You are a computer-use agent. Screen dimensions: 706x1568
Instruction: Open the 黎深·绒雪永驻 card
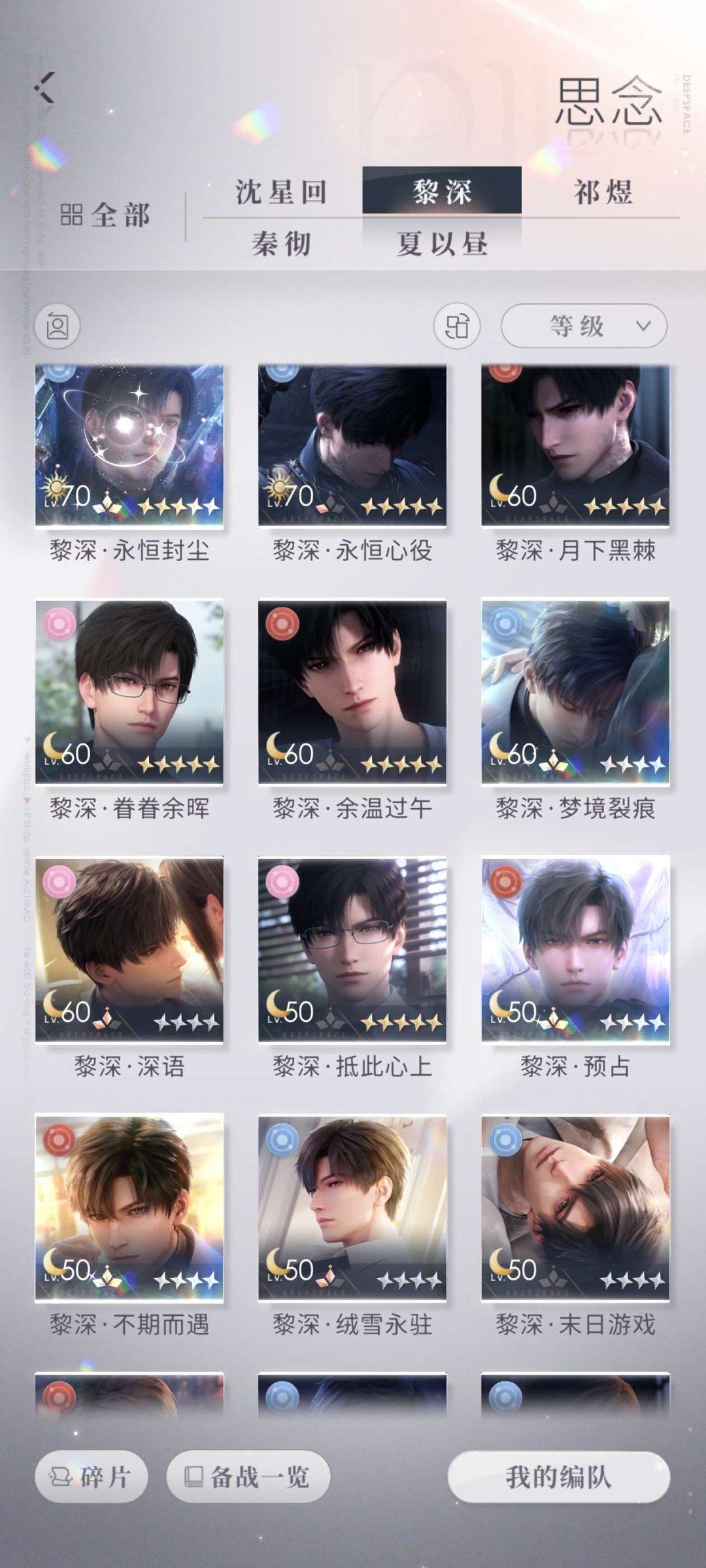tap(352, 1209)
